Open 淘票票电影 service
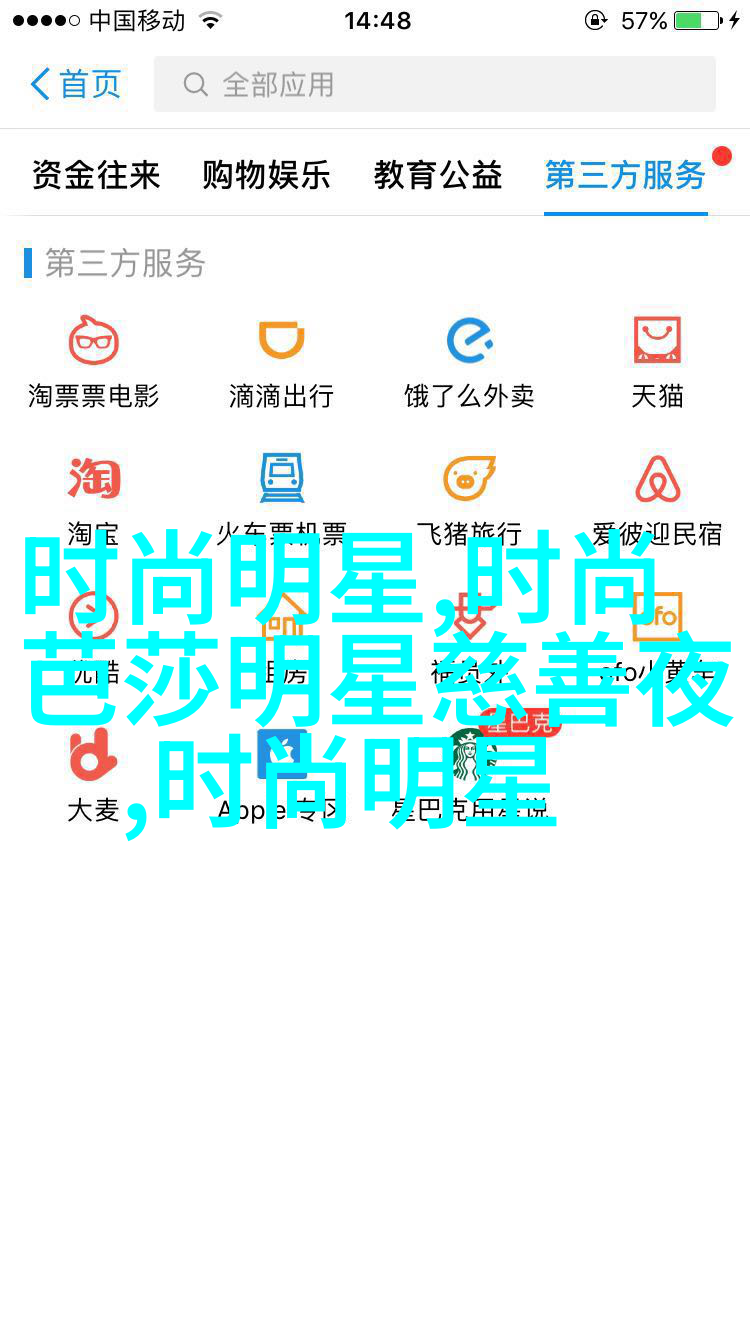750x1334 pixels. pyautogui.click(x=94, y=360)
